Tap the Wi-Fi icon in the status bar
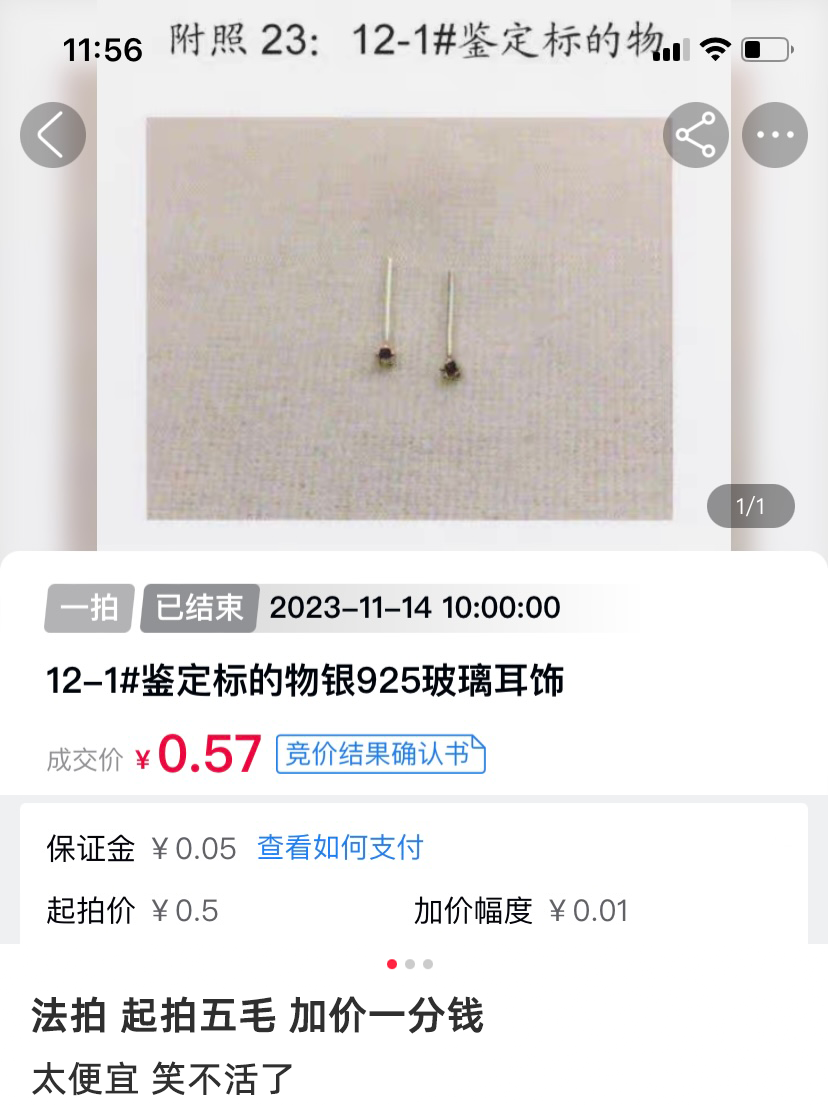The image size is (828, 1105). point(713,47)
